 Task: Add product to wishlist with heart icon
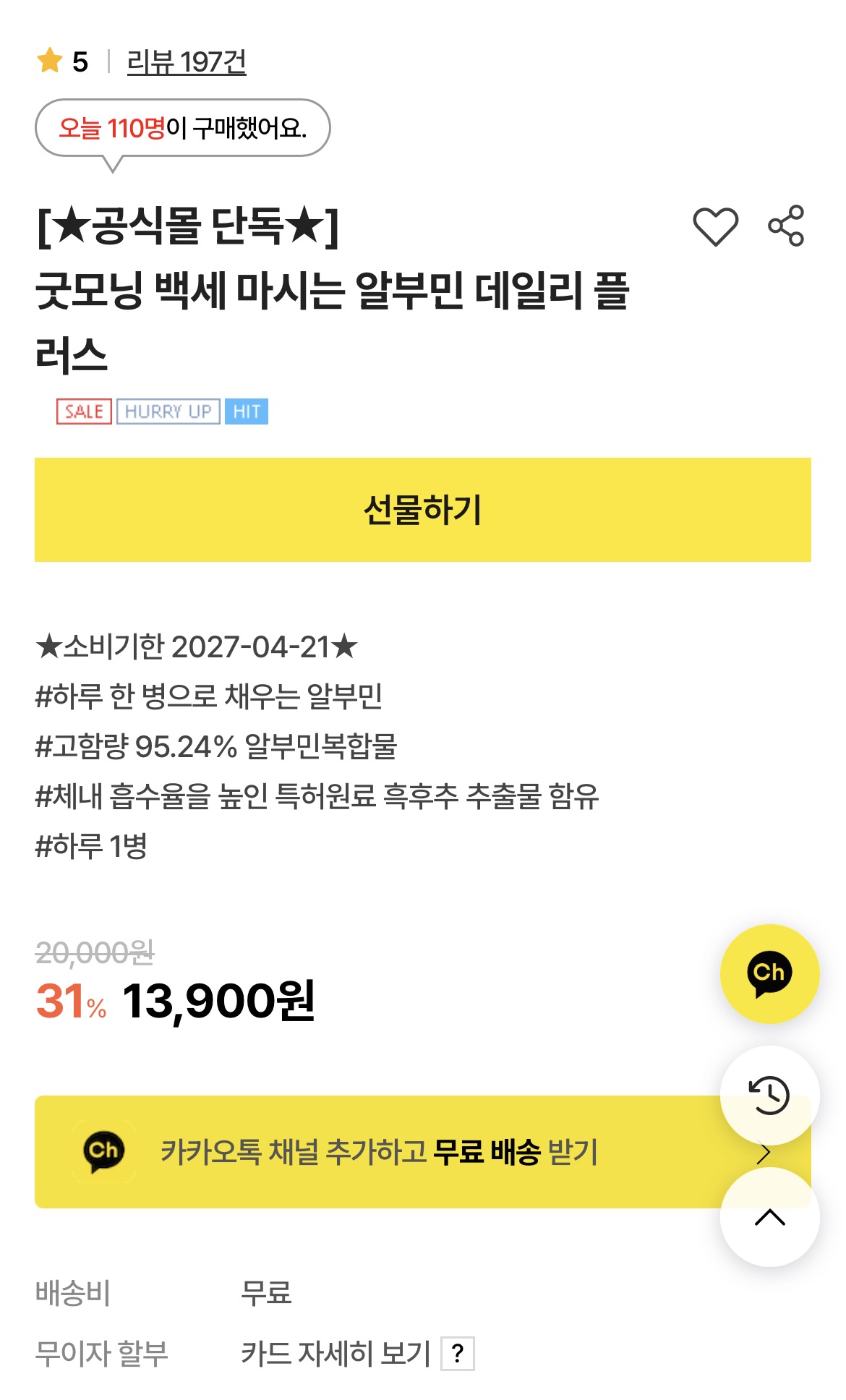coord(715,226)
